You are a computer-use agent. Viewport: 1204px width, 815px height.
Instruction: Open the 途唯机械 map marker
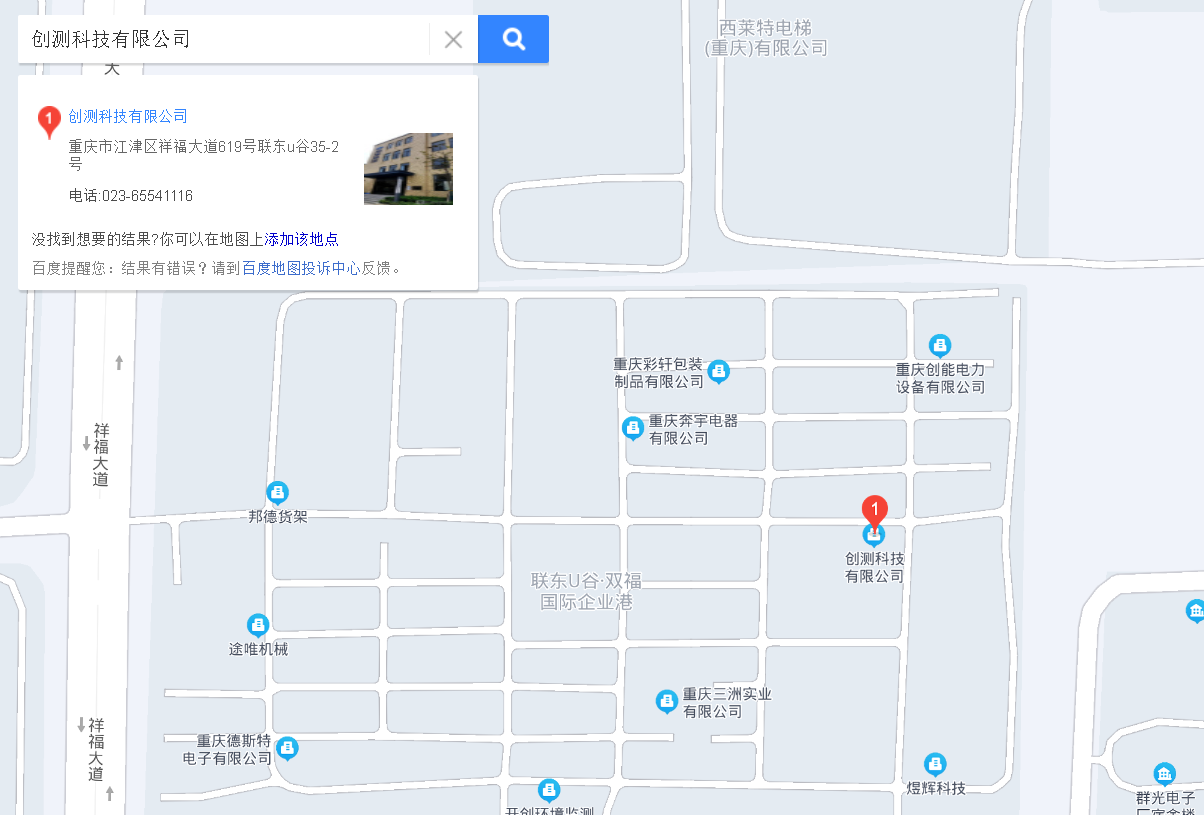point(258,626)
